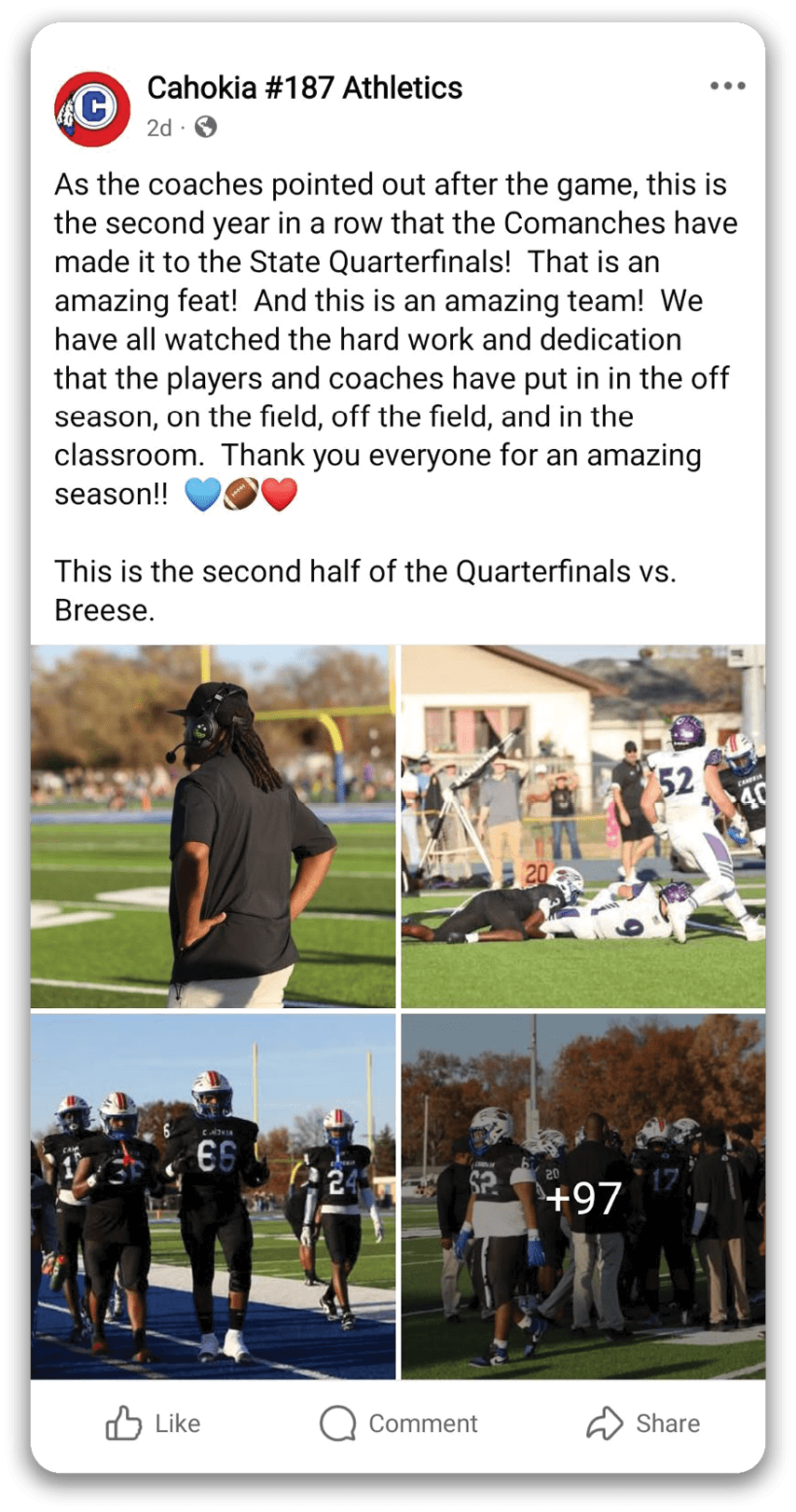Open the post's three-dot options menu

coord(727,86)
